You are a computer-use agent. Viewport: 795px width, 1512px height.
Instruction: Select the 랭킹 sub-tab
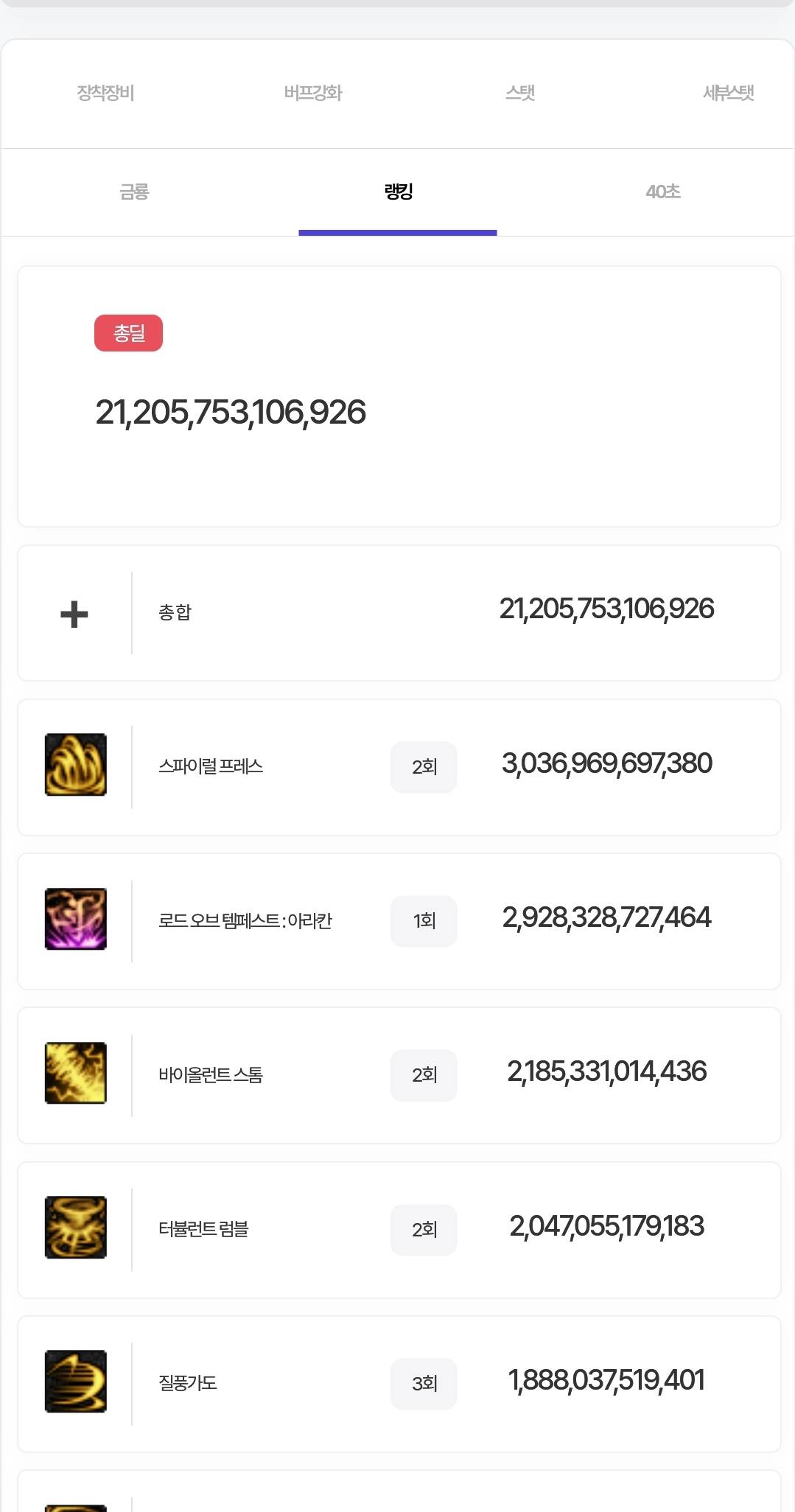(x=398, y=192)
